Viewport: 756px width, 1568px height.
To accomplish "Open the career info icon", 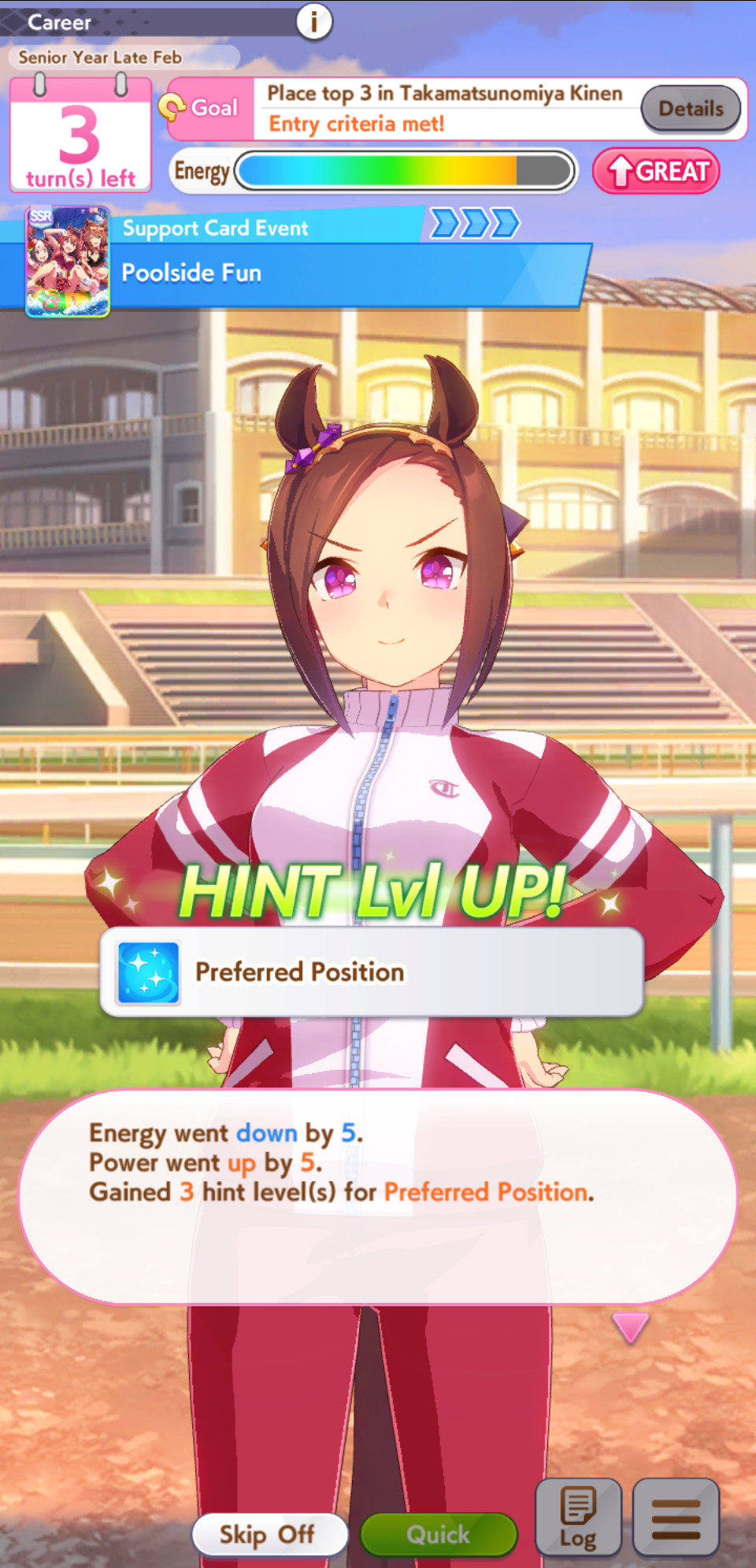I will [x=313, y=21].
